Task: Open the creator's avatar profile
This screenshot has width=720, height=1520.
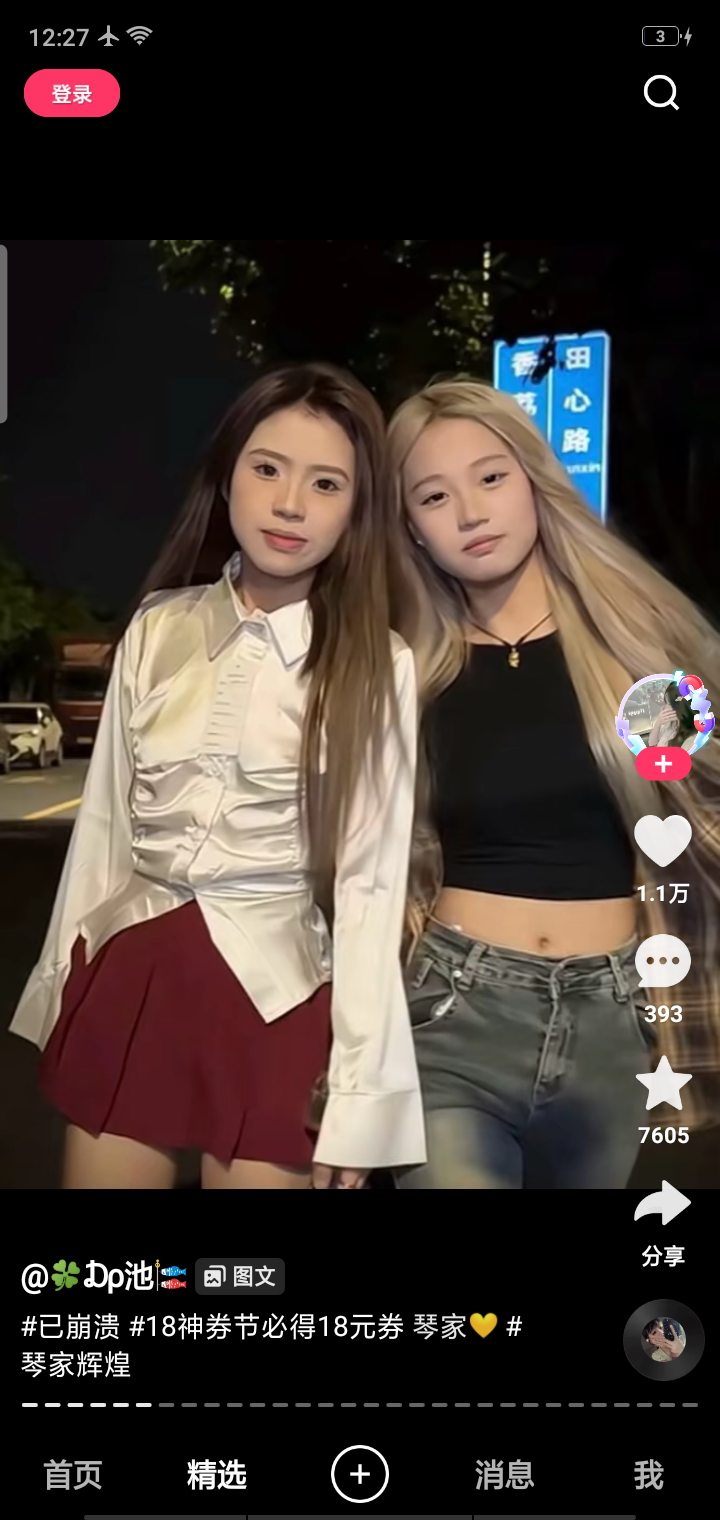Action: pyautogui.click(x=663, y=713)
